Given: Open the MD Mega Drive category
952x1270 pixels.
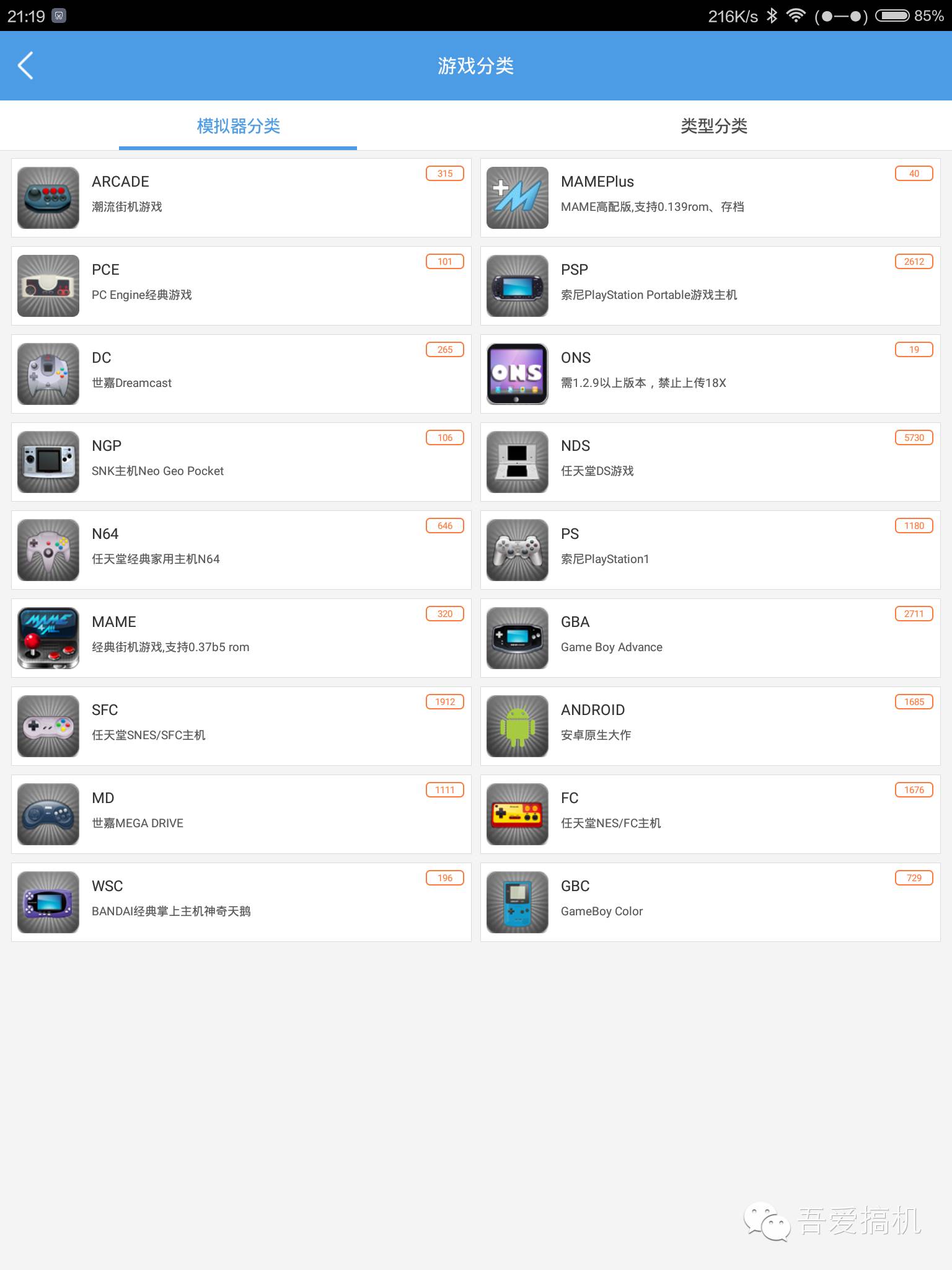Looking at the screenshot, I should [x=241, y=814].
